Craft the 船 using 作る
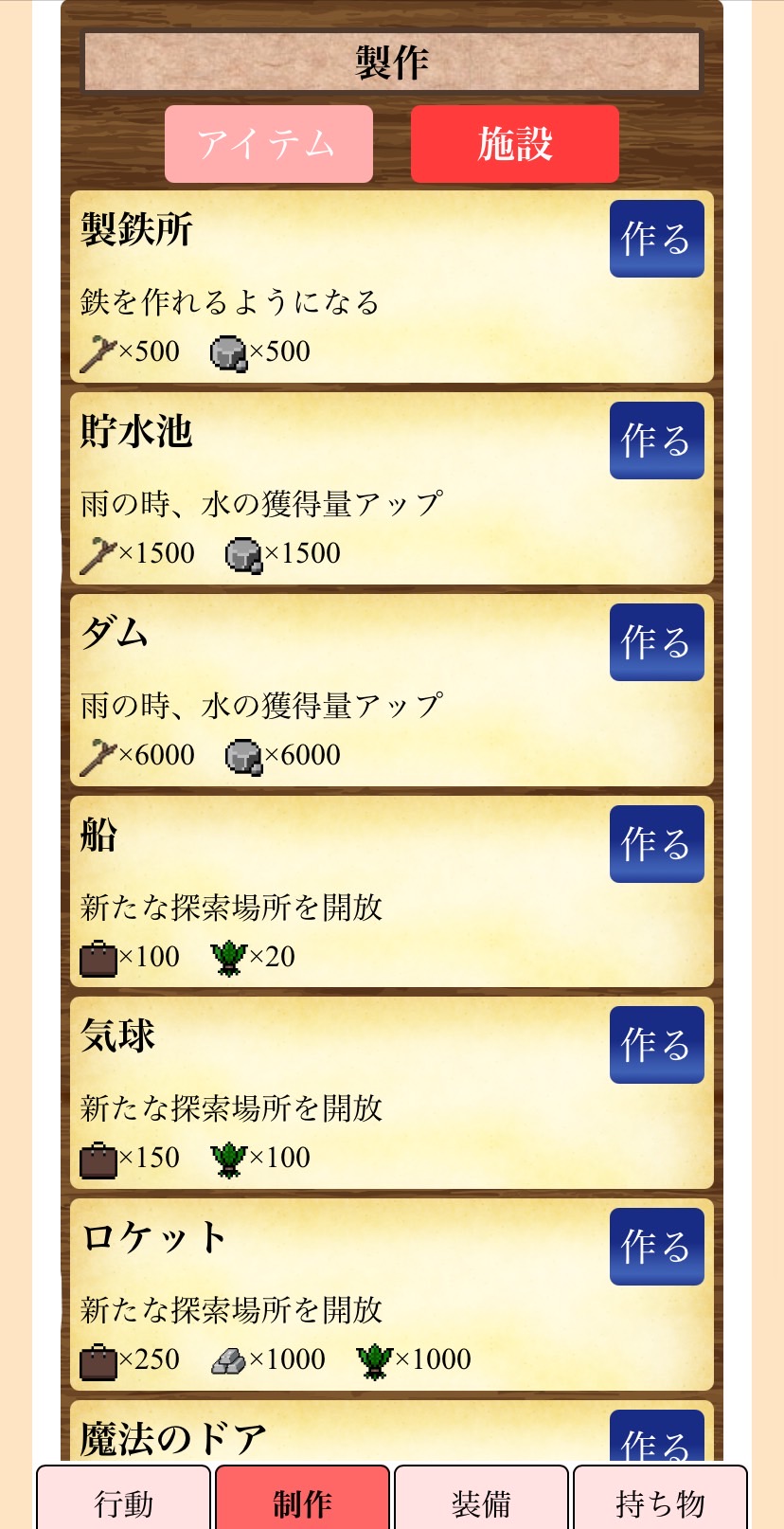Viewport: 784px width, 1529px height. click(x=656, y=844)
